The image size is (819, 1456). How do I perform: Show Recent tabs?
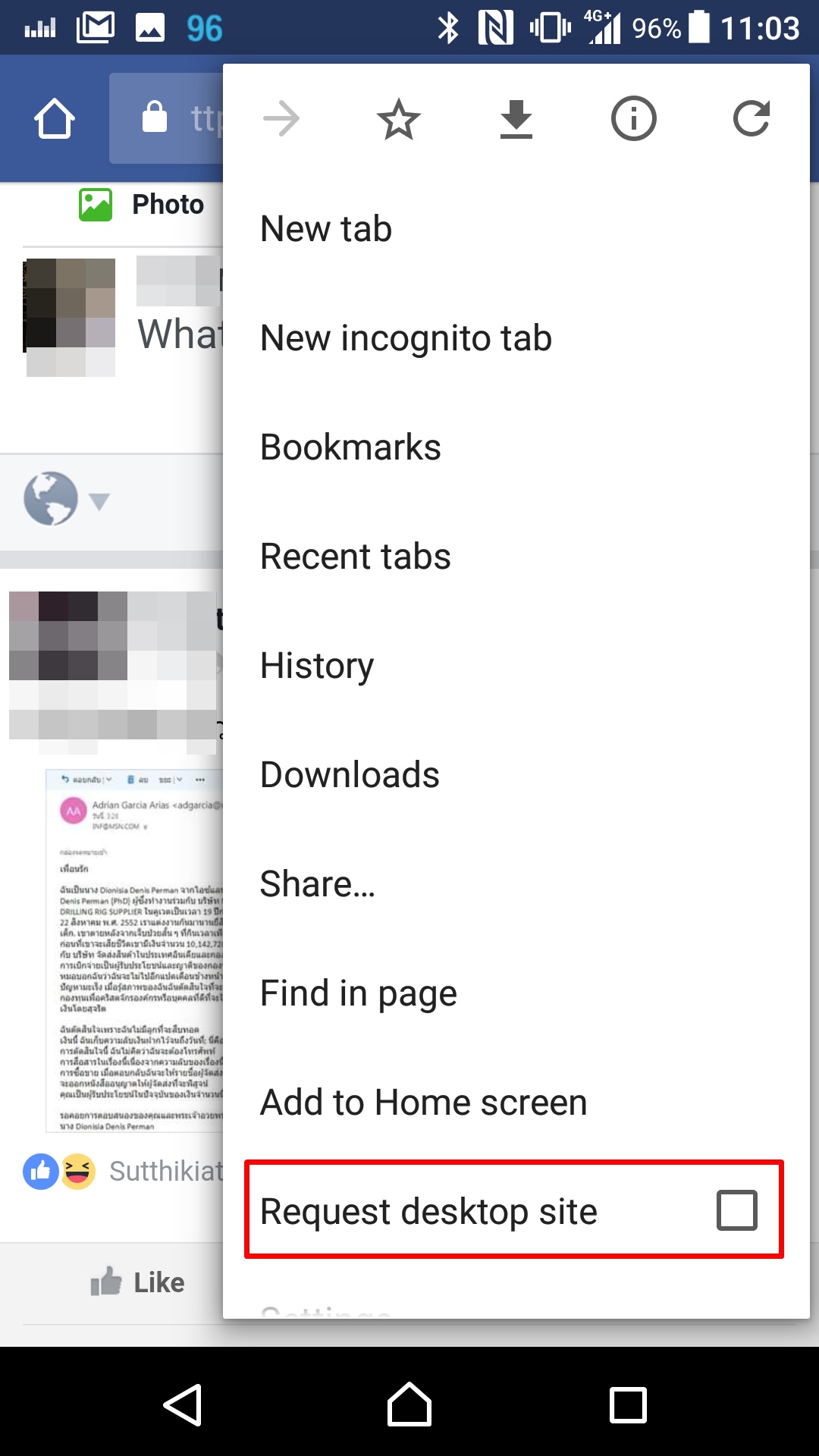point(355,557)
